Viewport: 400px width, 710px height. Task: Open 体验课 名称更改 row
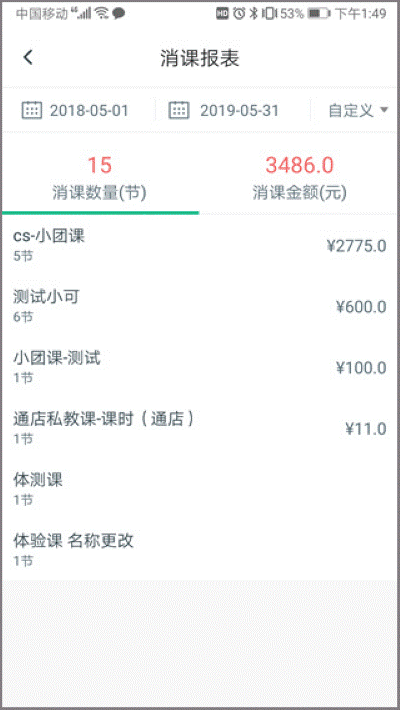coord(200,550)
